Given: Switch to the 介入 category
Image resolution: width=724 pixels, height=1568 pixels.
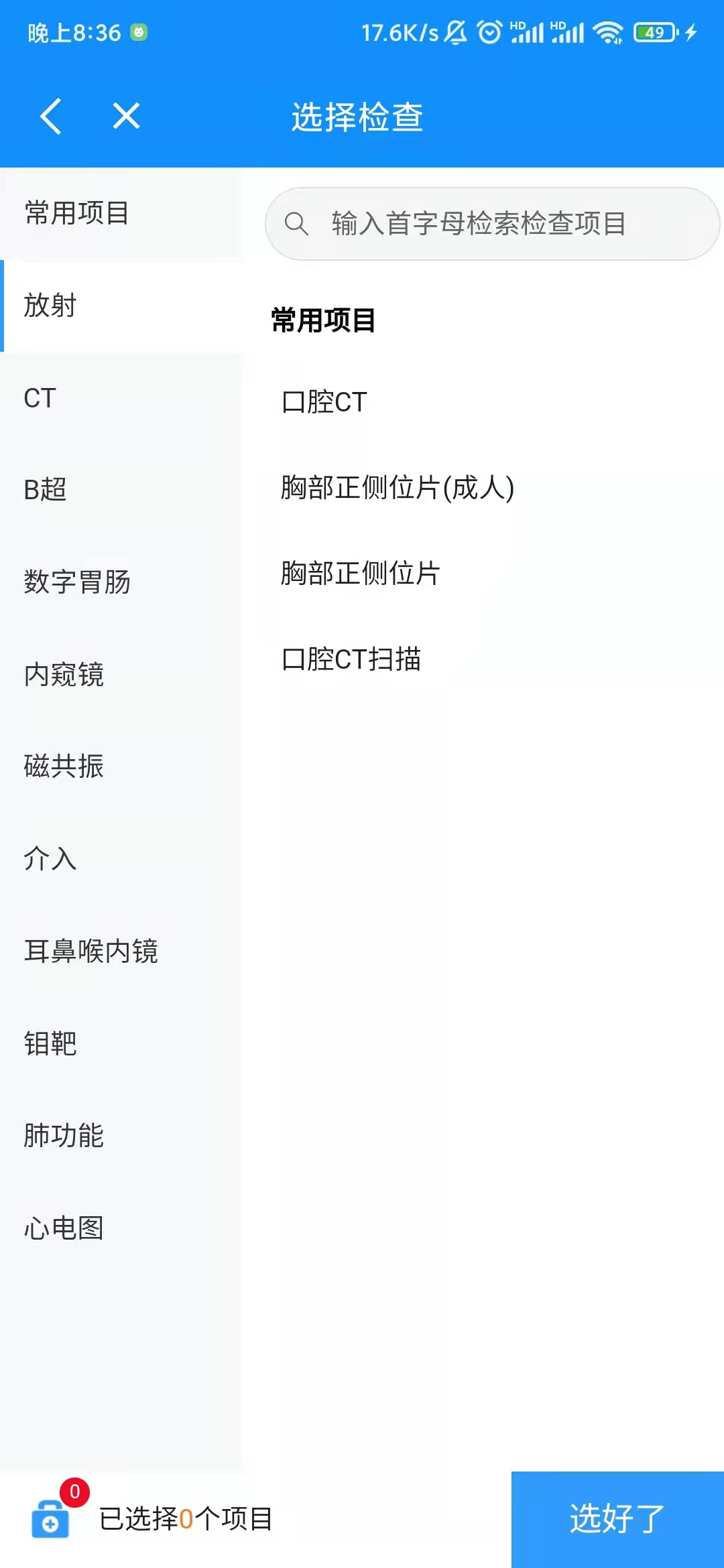Looking at the screenshot, I should click(121, 858).
